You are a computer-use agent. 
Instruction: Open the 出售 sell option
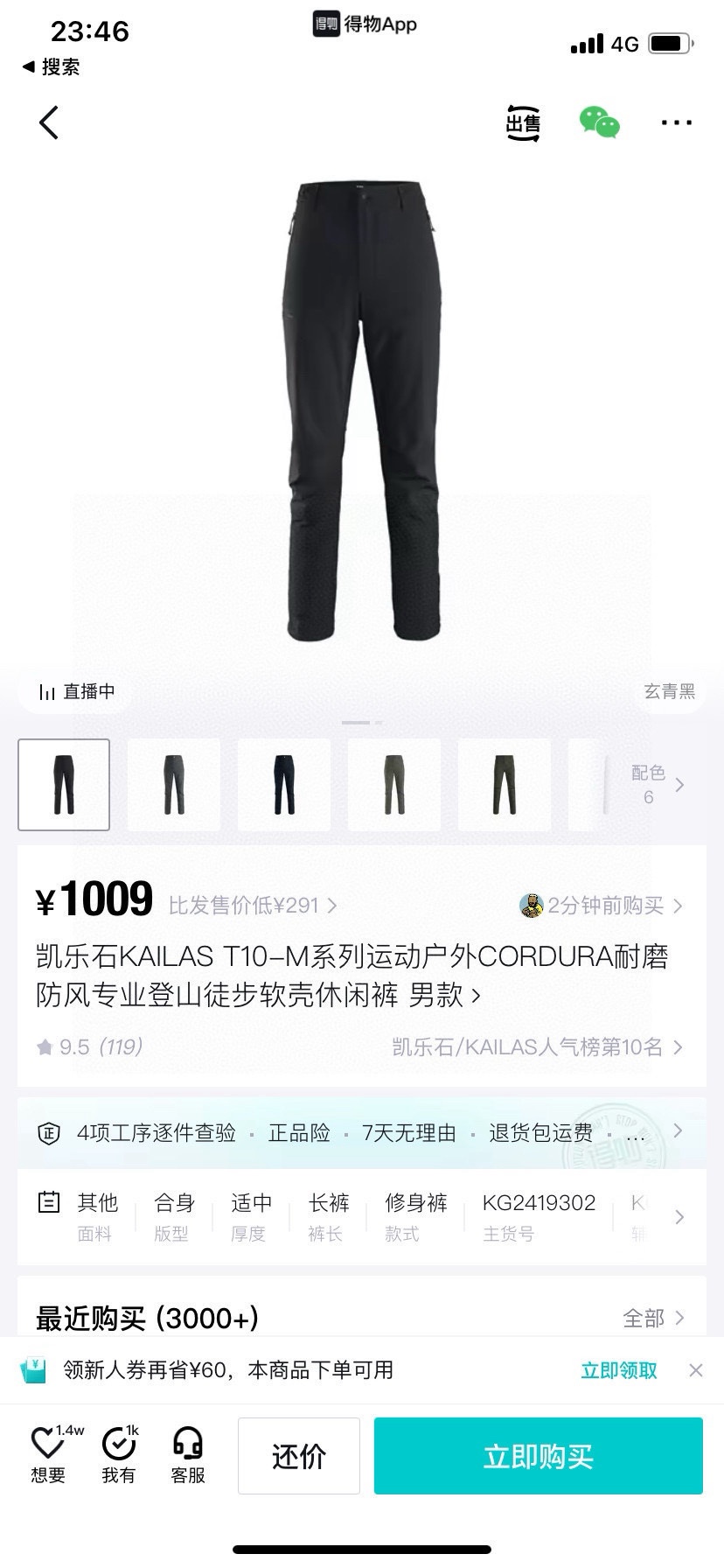pyautogui.click(x=523, y=123)
